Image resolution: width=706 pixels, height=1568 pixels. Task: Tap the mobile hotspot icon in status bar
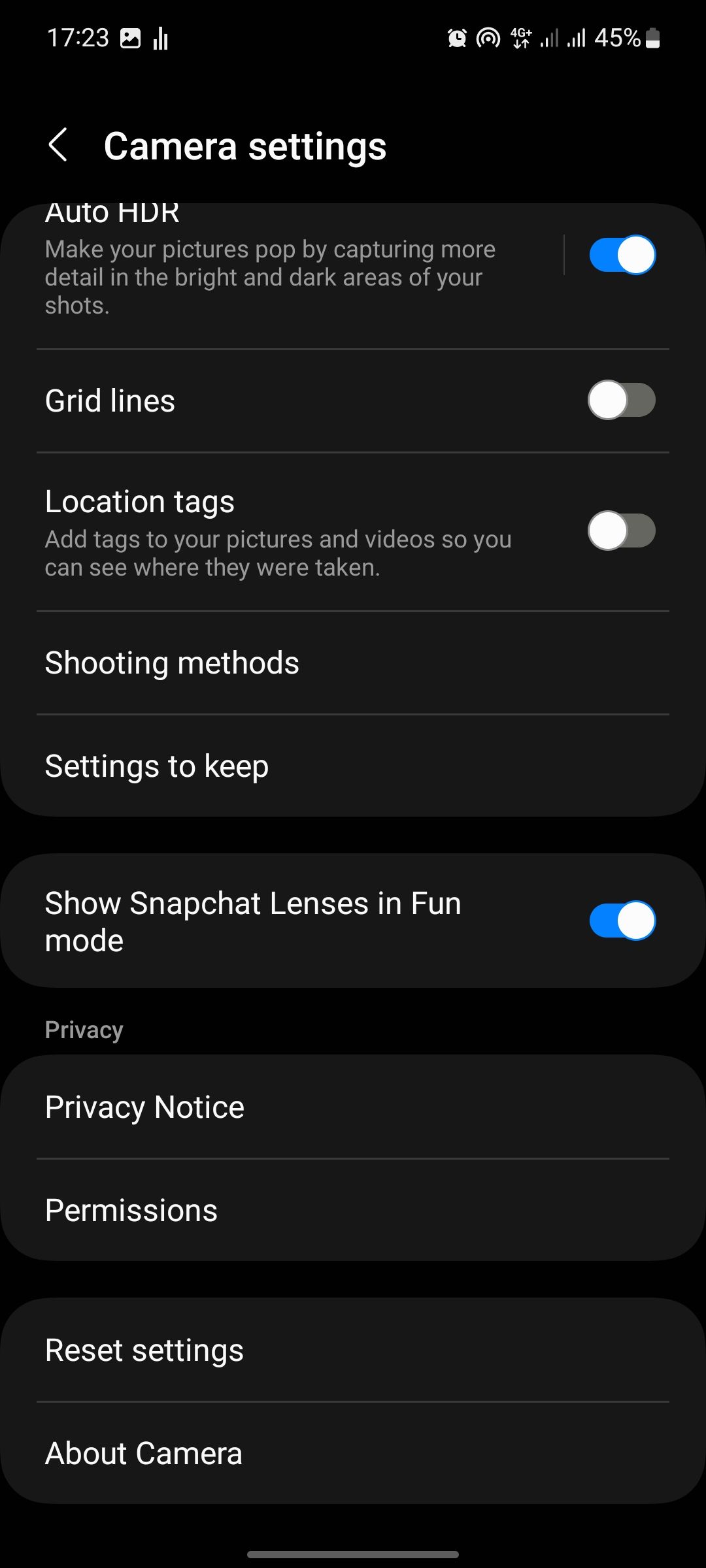coord(488,37)
